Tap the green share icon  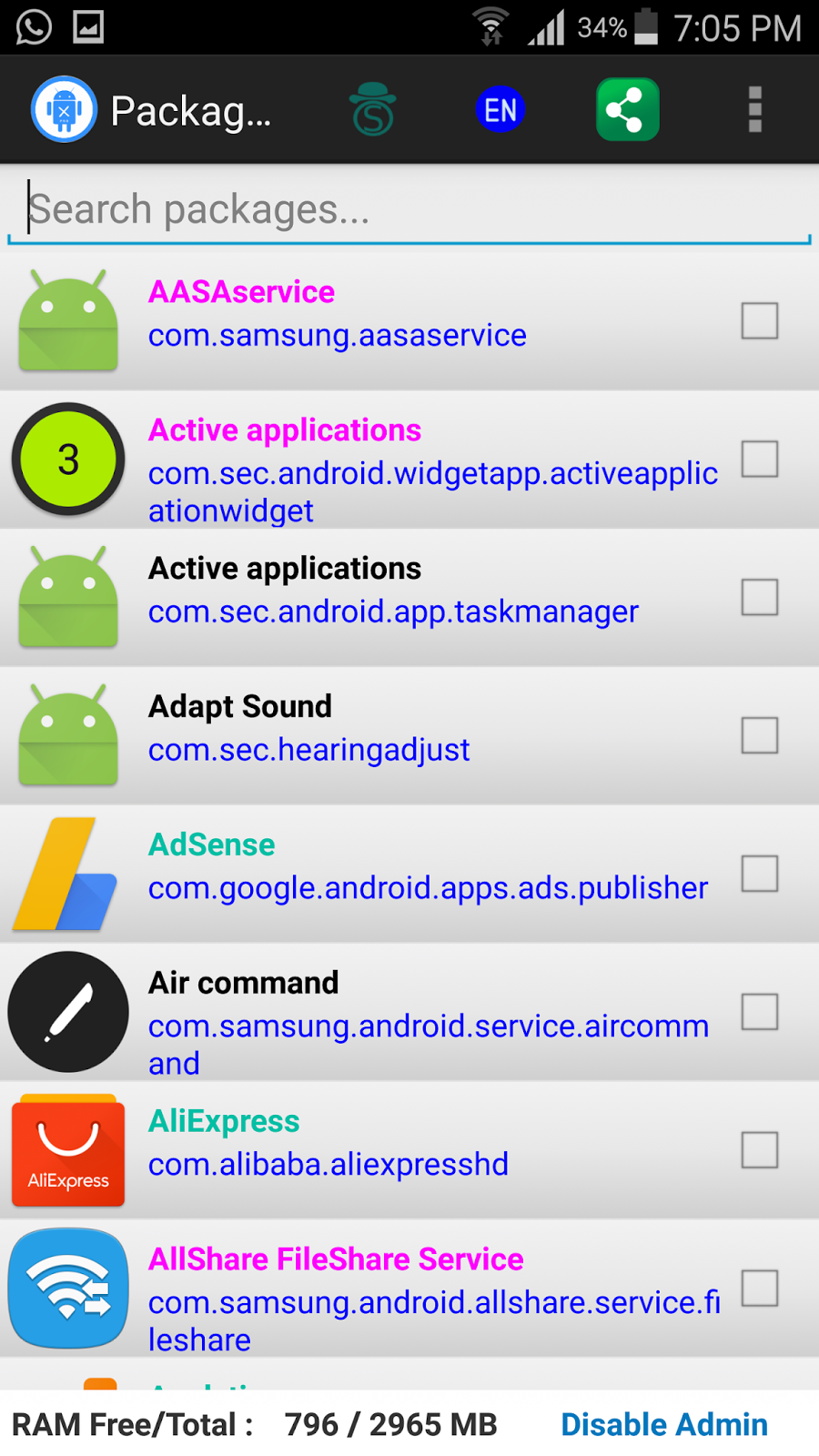tap(627, 110)
